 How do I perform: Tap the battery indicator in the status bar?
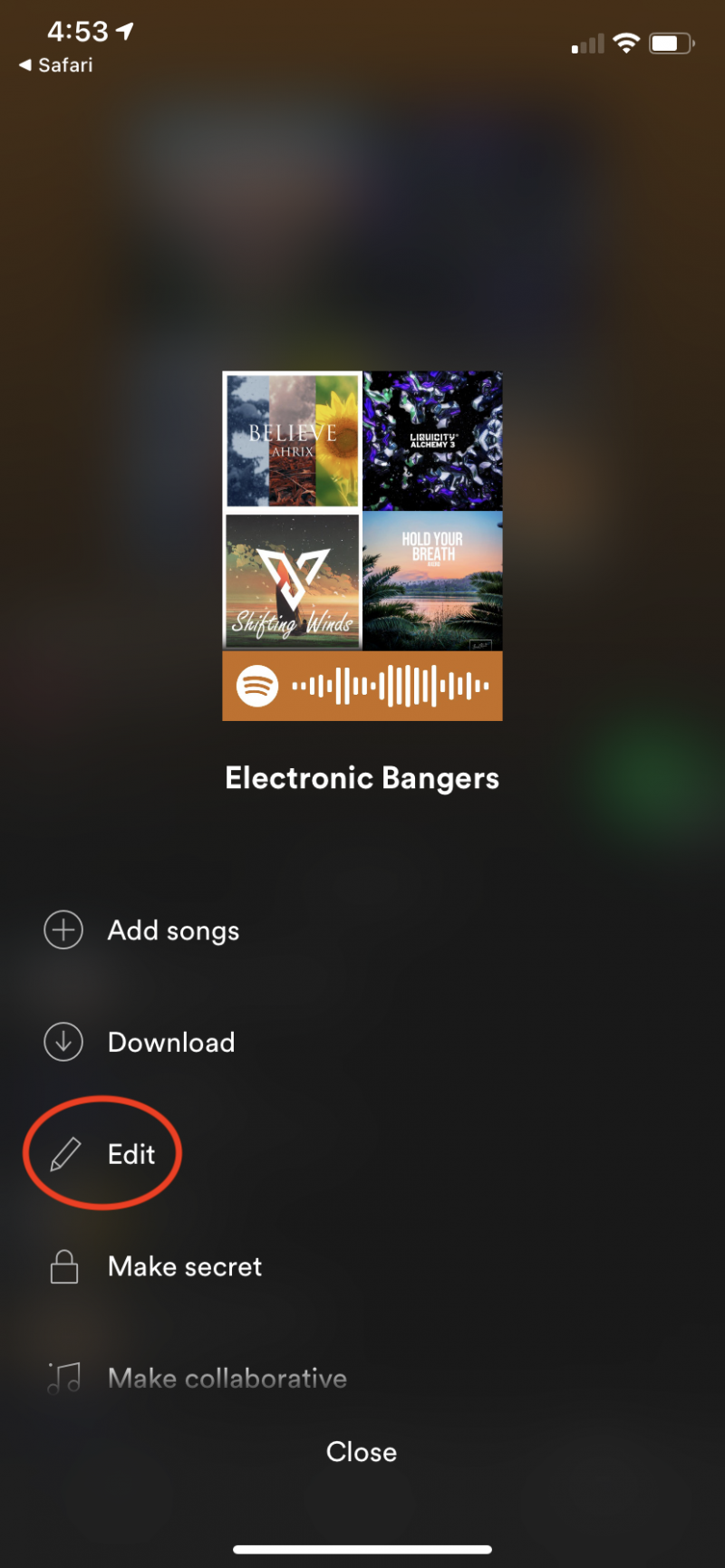[671, 42]
